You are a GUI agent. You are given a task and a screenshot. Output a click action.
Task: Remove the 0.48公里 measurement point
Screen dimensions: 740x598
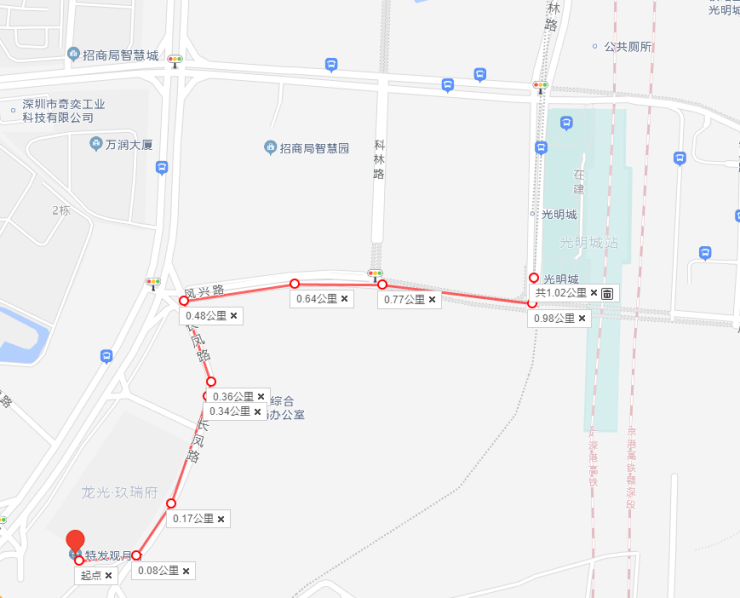tap(233, 316)
